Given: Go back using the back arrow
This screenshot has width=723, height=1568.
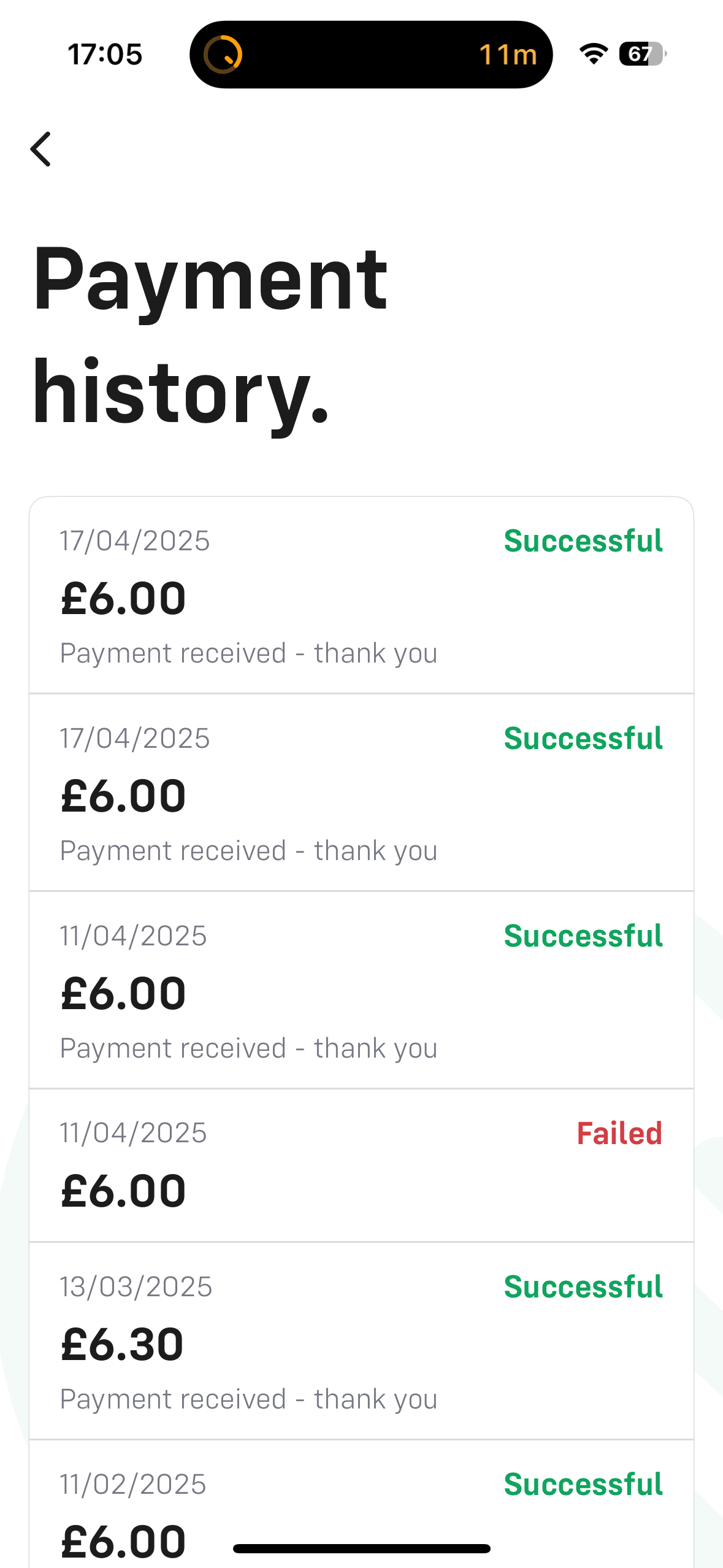Looking at the screenshot, I should tap(40, 149).
